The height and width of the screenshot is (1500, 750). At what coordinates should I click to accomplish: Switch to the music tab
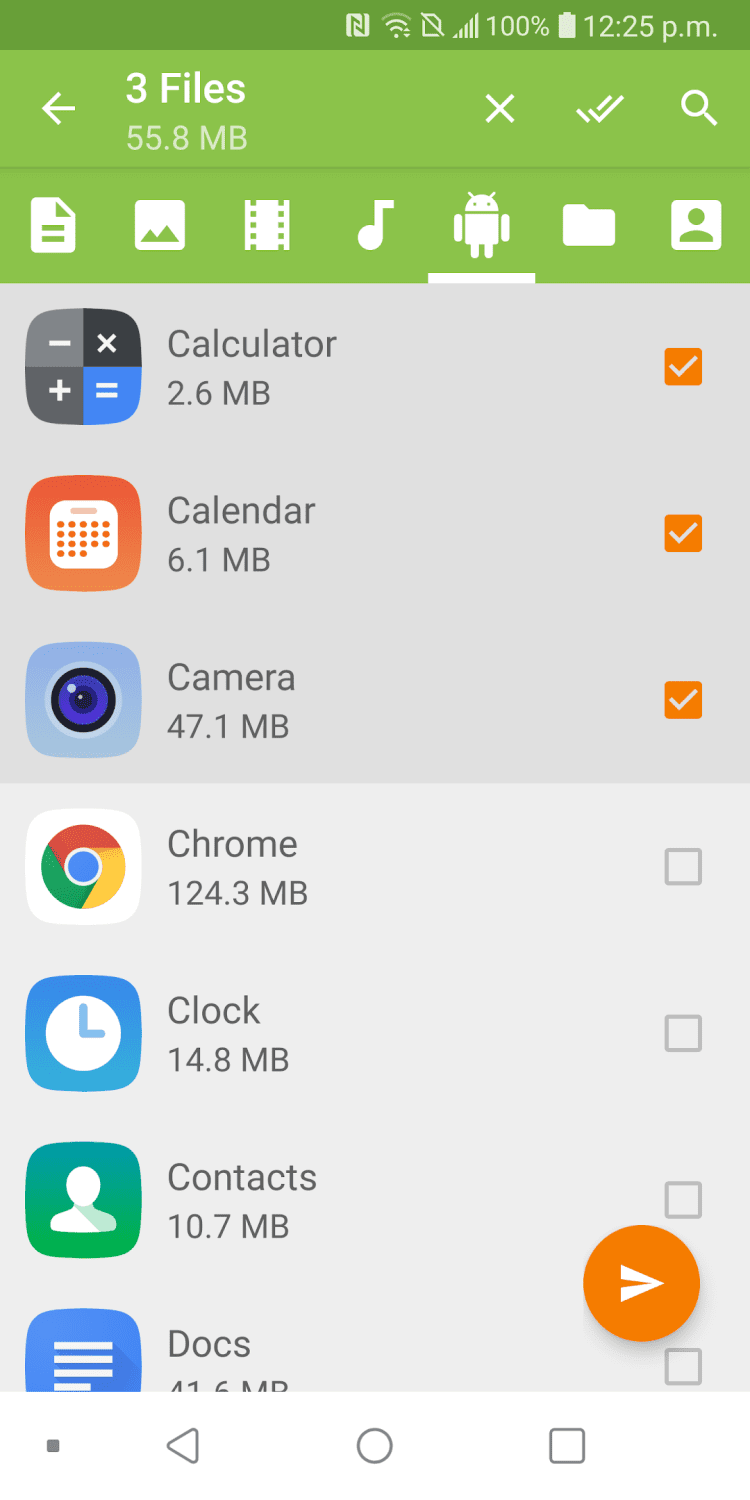(375, 225)
